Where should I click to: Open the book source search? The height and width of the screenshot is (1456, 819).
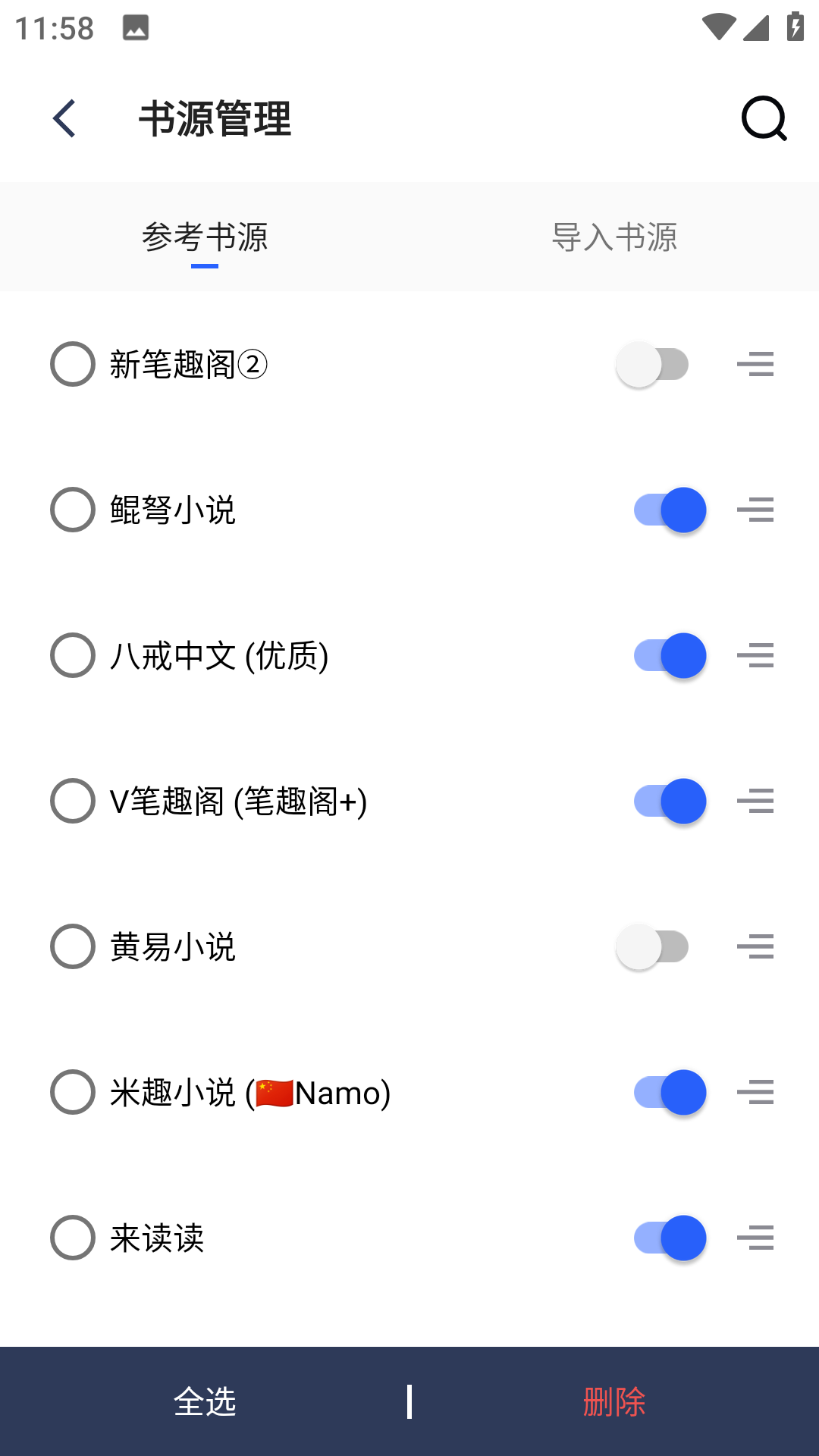tap(764, 118)
